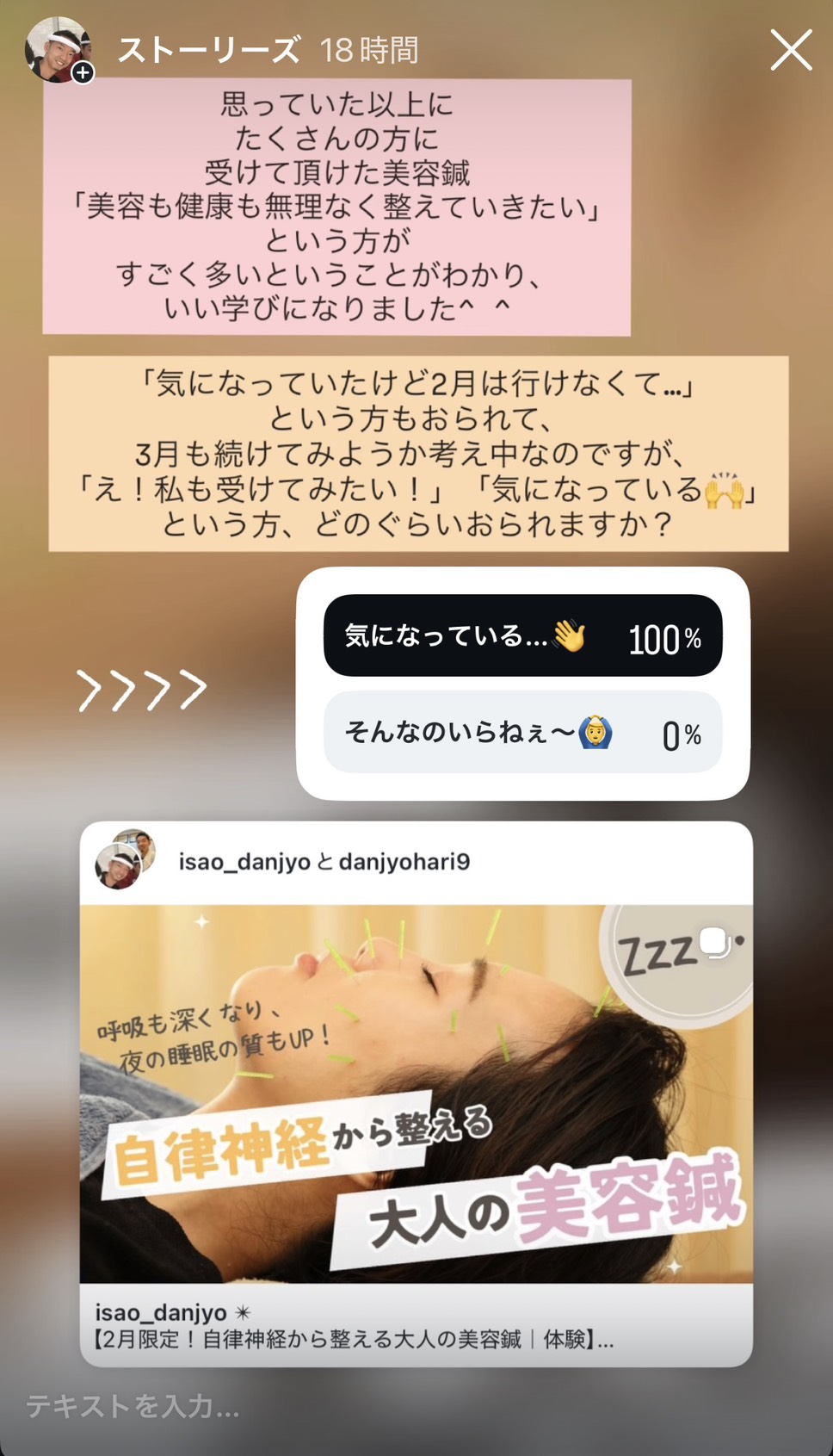Close the story viewer

pos(791,50)
